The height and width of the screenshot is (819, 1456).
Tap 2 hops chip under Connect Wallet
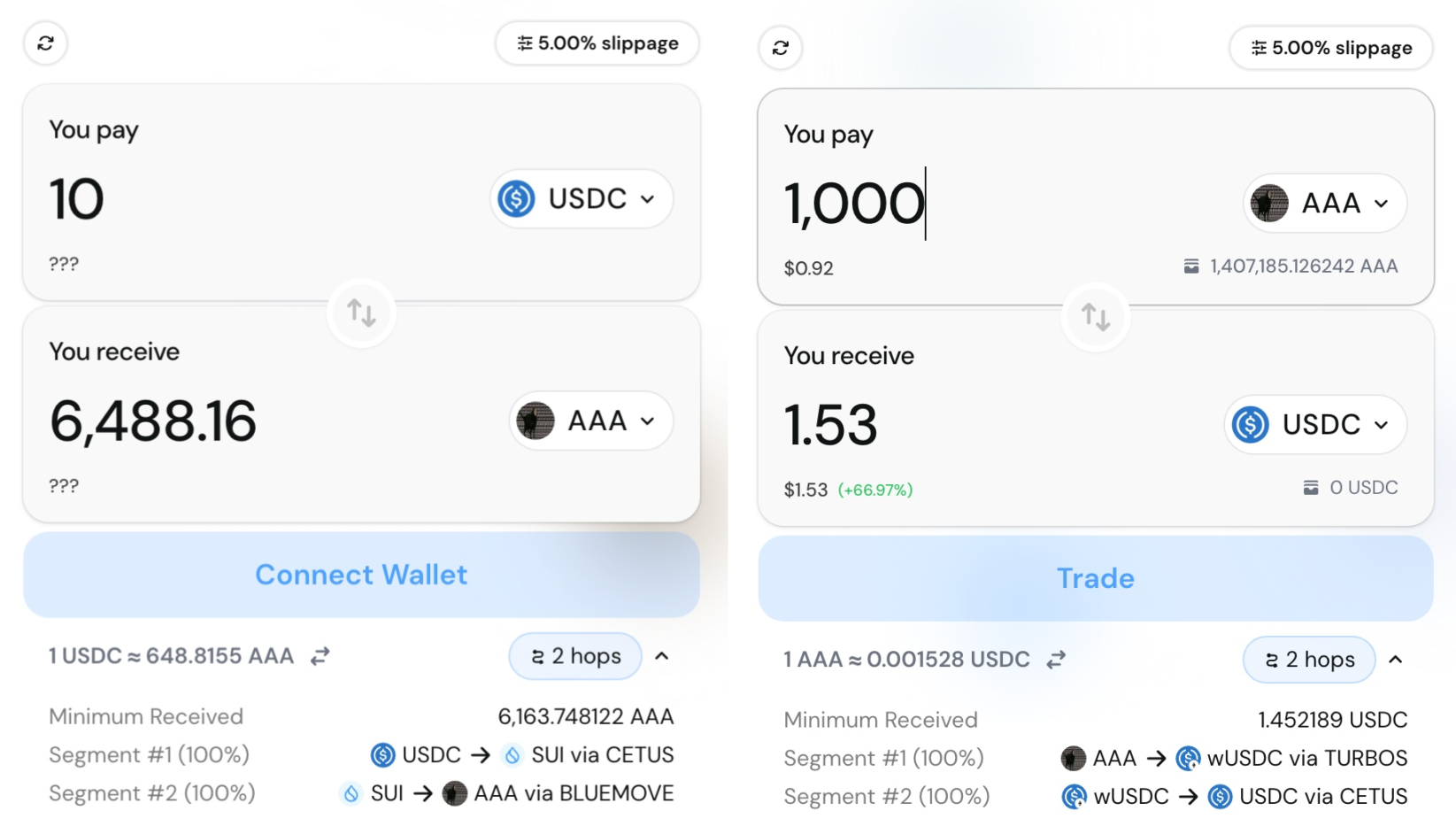(575, 656)
